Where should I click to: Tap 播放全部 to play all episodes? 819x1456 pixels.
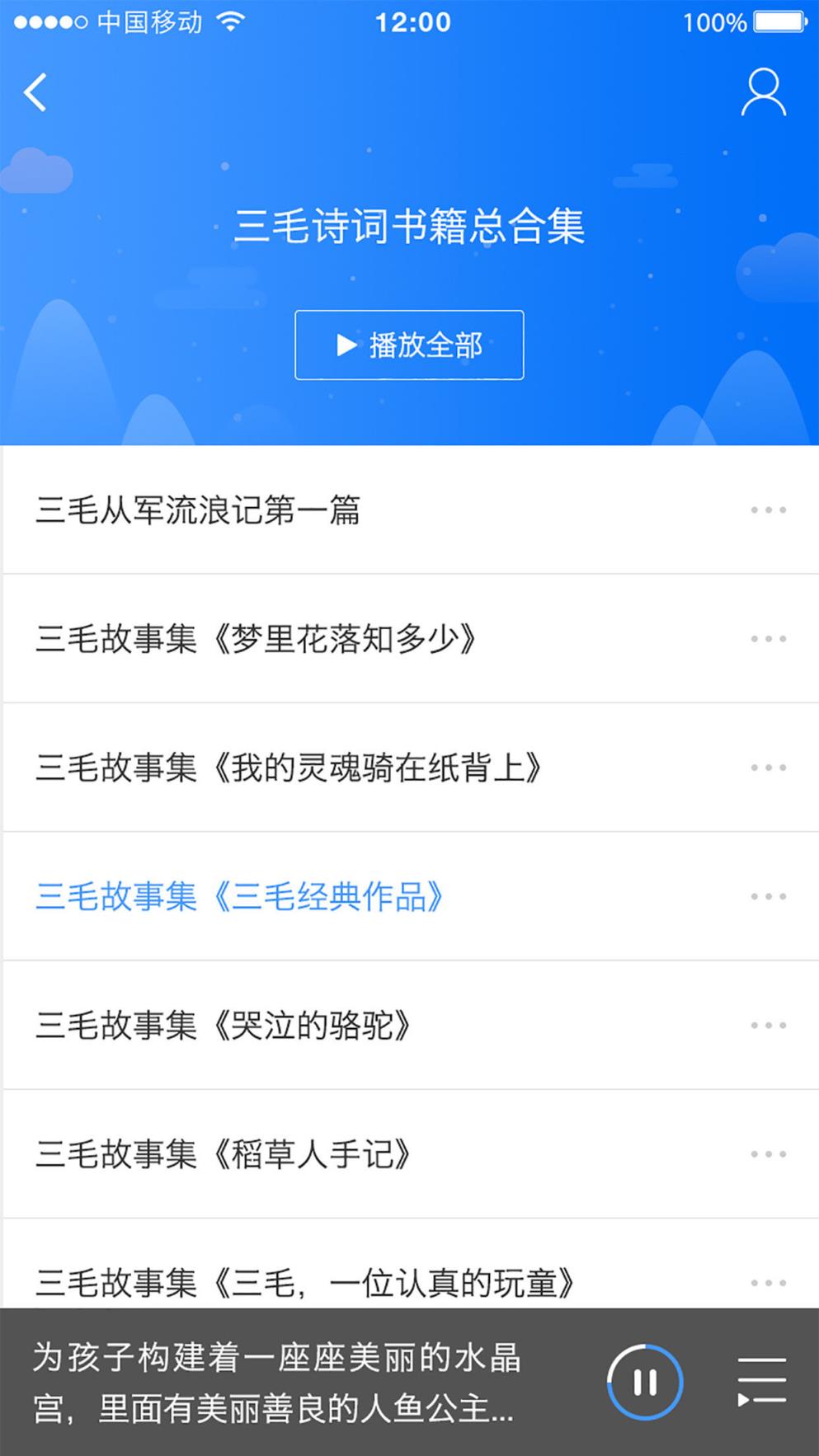(409, 345)
